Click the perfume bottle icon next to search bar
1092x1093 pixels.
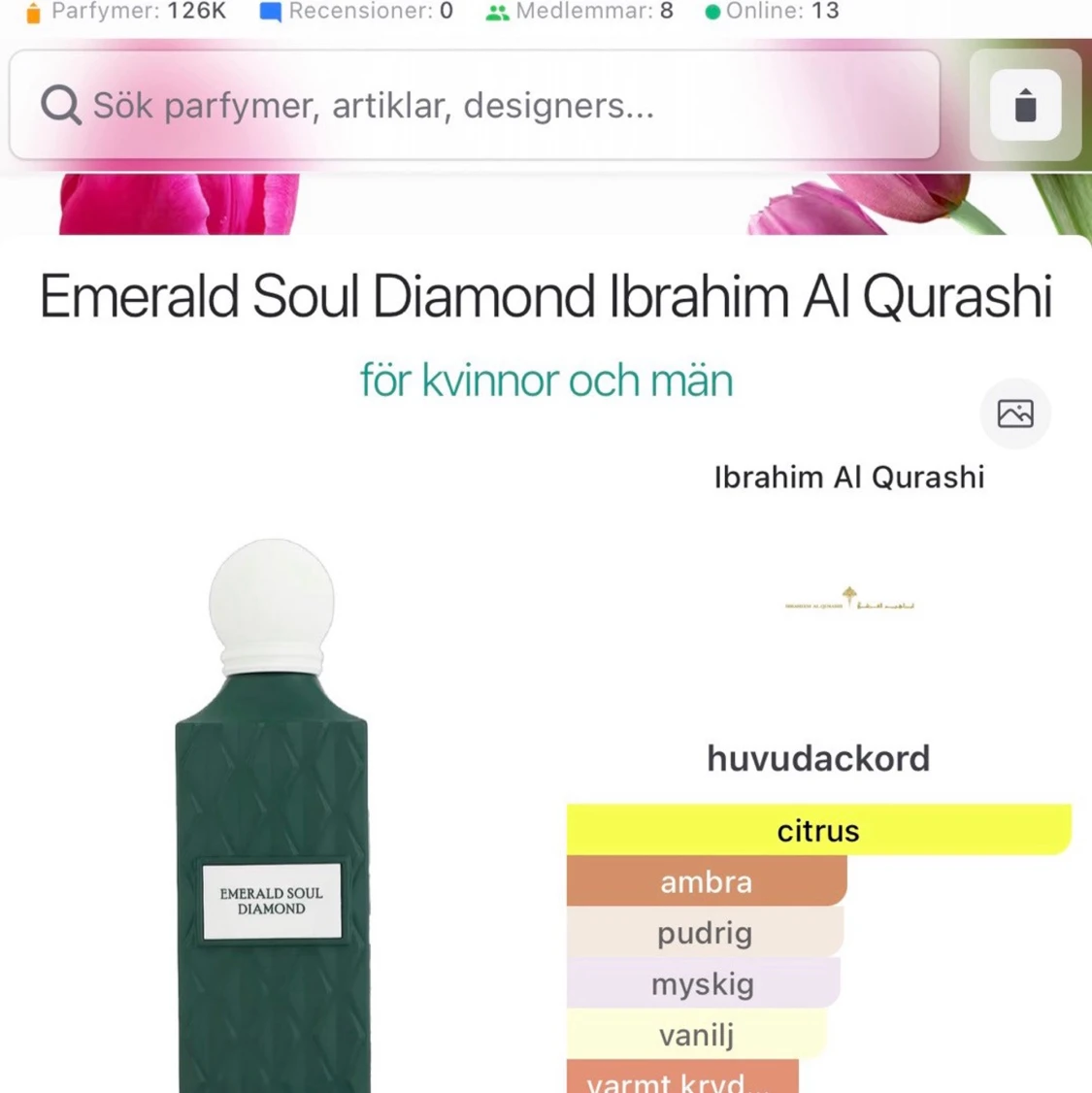[x=1024, y=105]
